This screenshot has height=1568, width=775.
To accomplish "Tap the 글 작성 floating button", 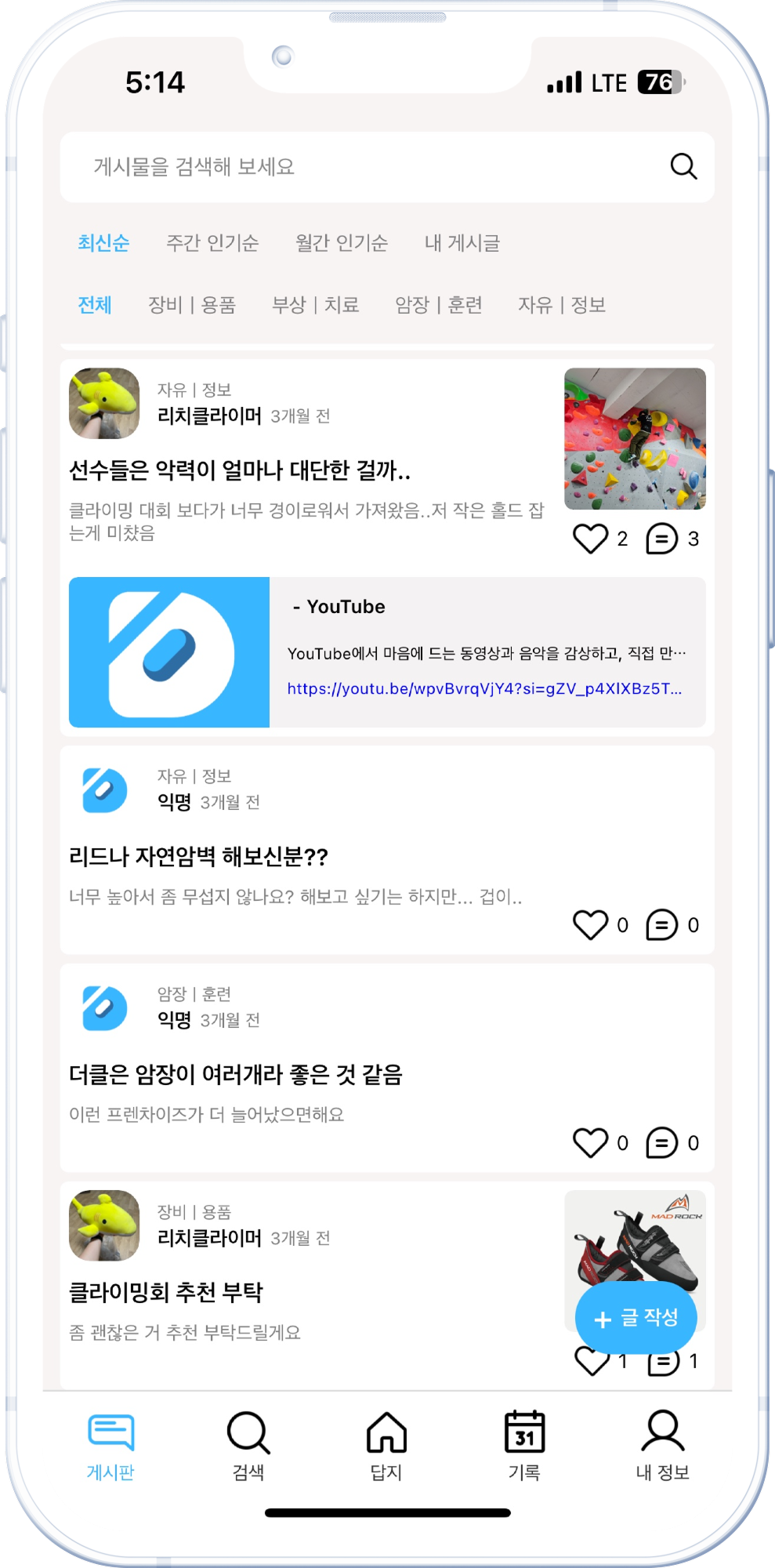I will coord(639,1318).
